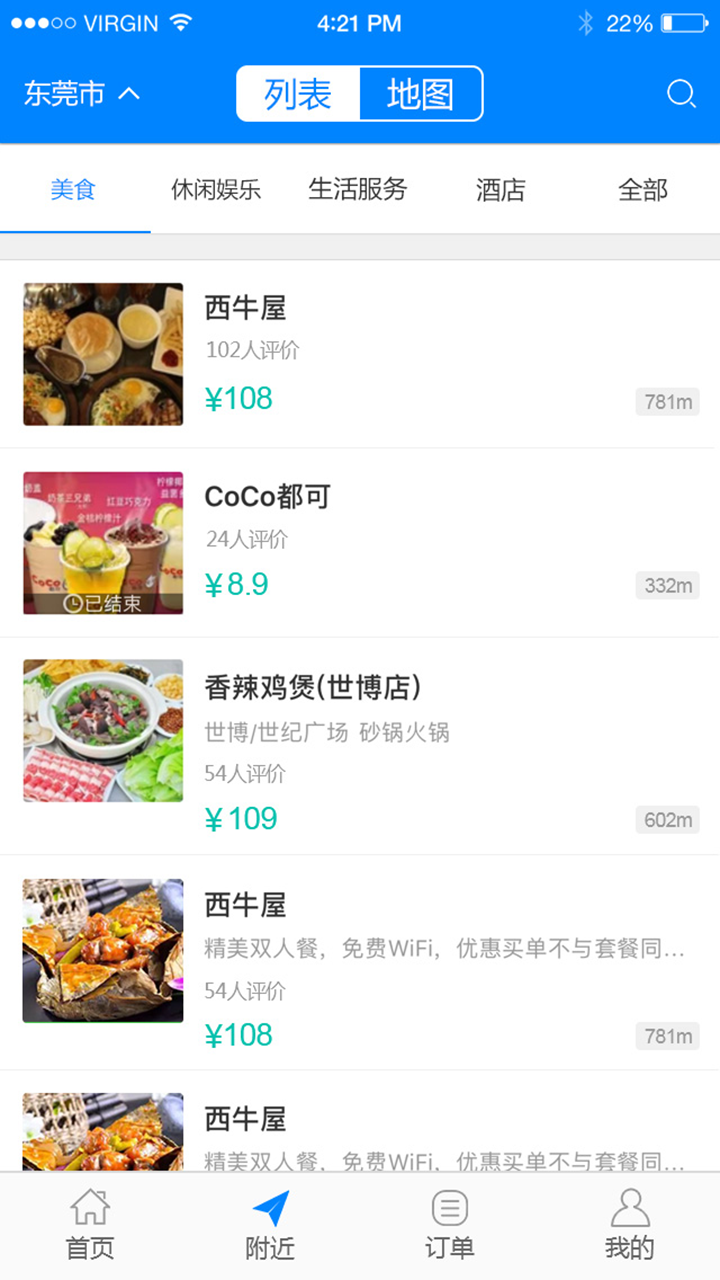Open search with the magnifier icon
The width and height of the screenshot is (720, 1280).
682,93
